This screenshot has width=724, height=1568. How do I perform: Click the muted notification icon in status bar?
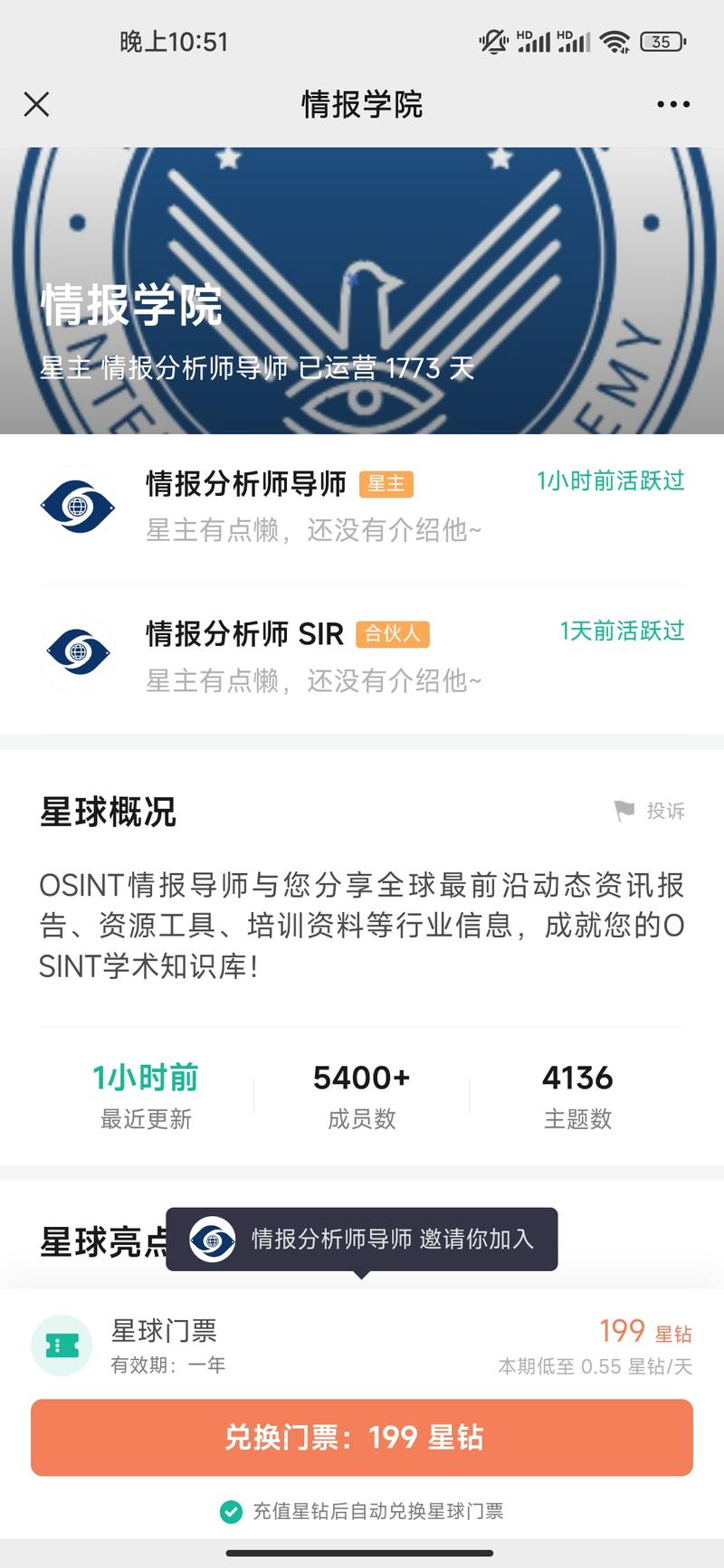point(493,40)
